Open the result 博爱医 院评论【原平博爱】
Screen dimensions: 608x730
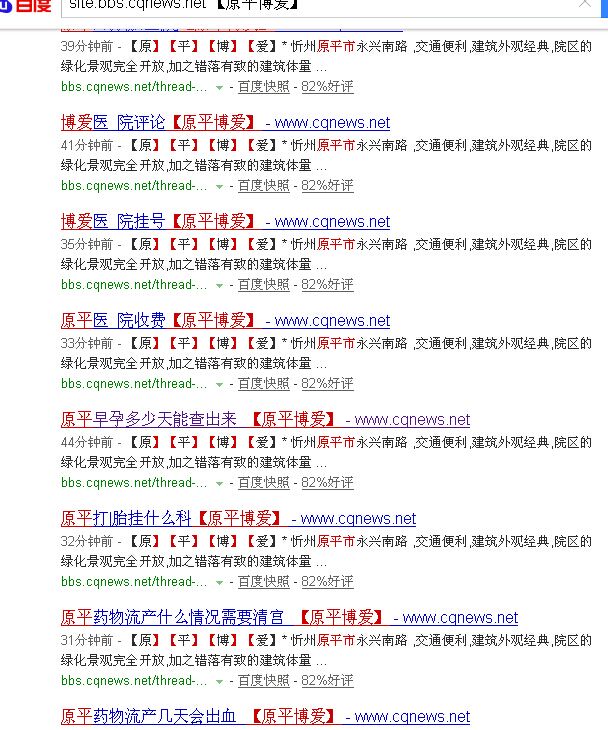pyautogui.click(x=160, y=123)
